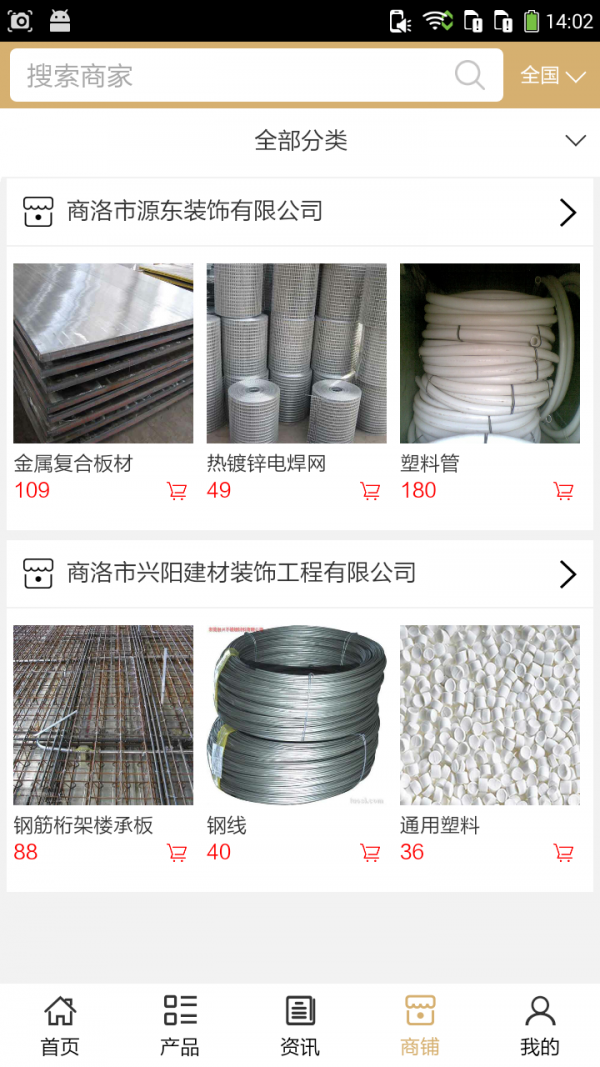Tap the 搜索商家 search field

(230, 76)
